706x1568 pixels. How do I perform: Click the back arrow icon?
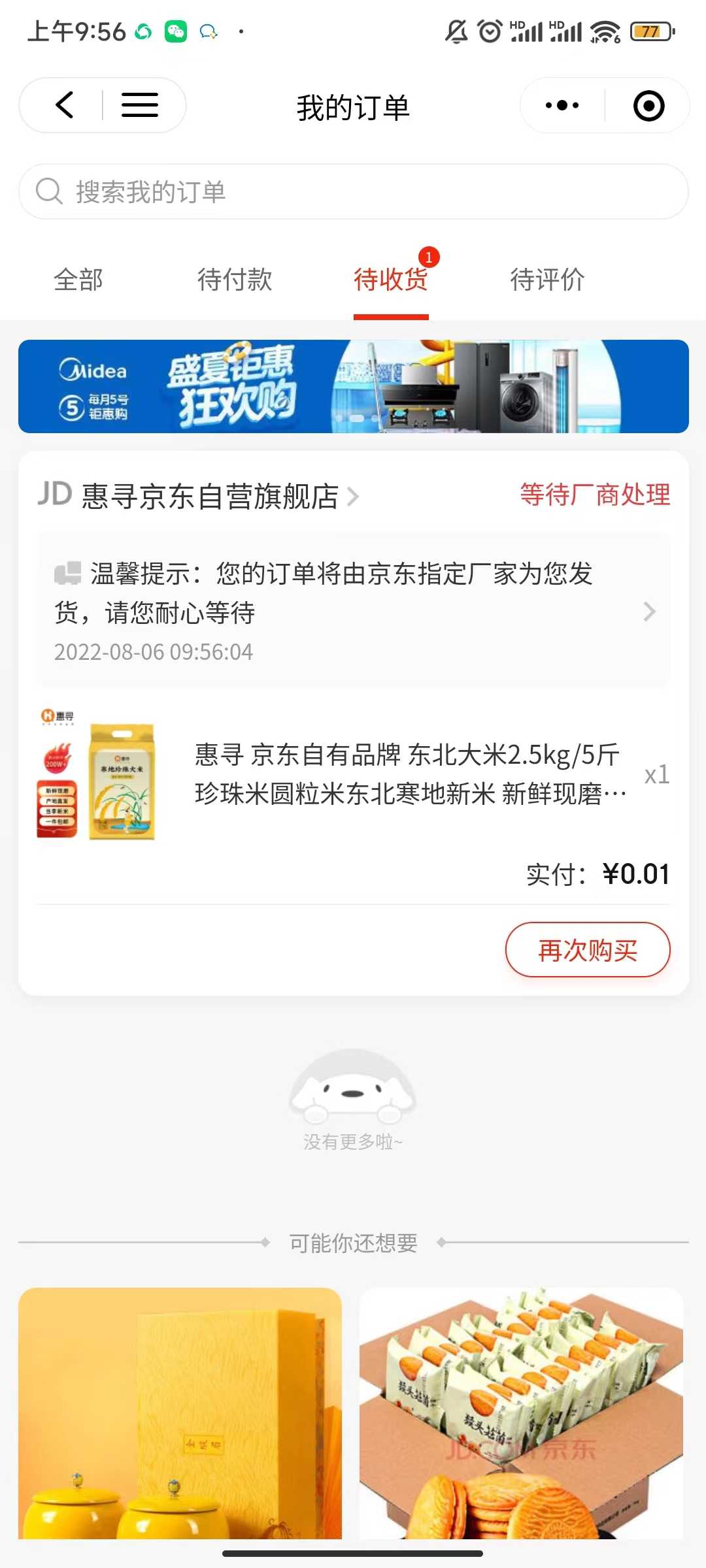(65, 105)
